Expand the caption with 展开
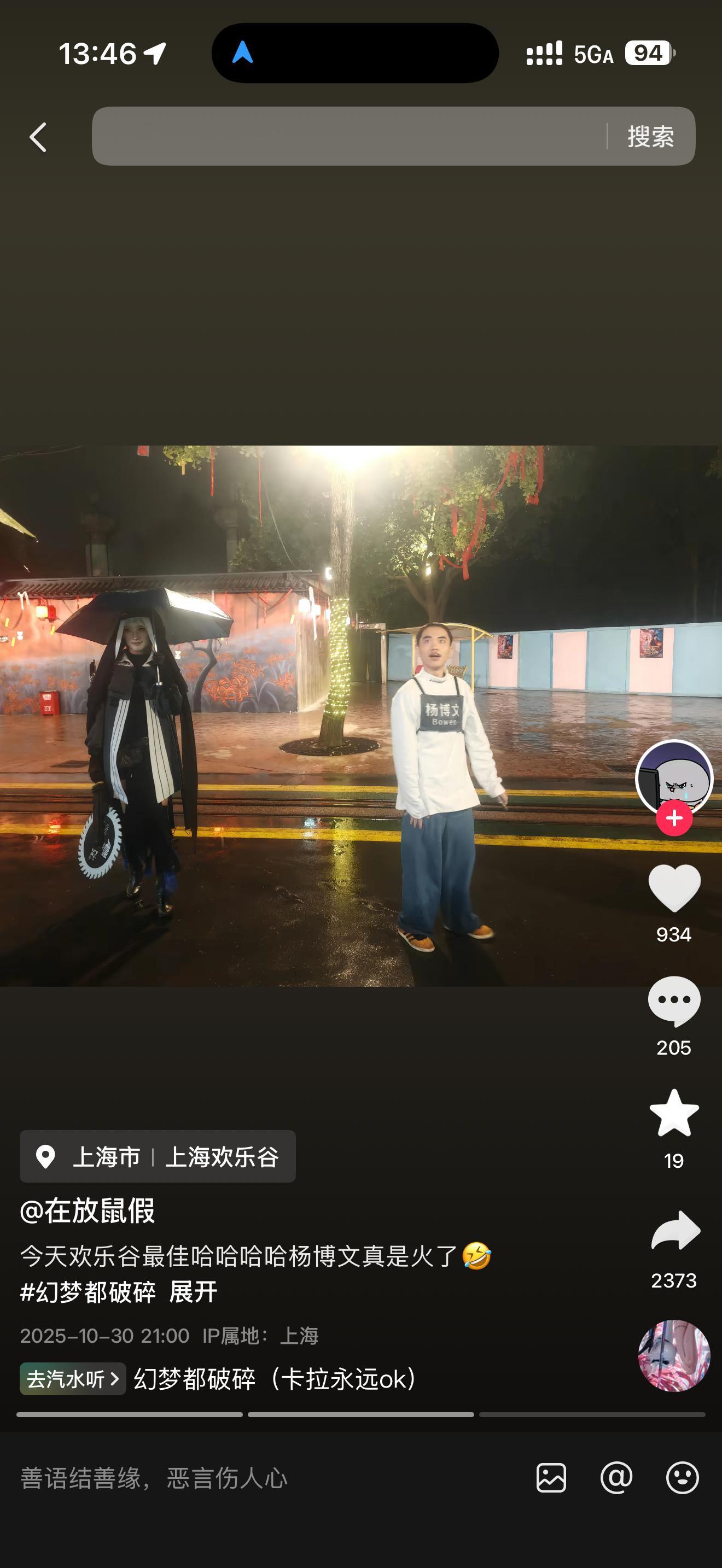The height and width of the screenshot is (1568, 722). coord(193,1292)
